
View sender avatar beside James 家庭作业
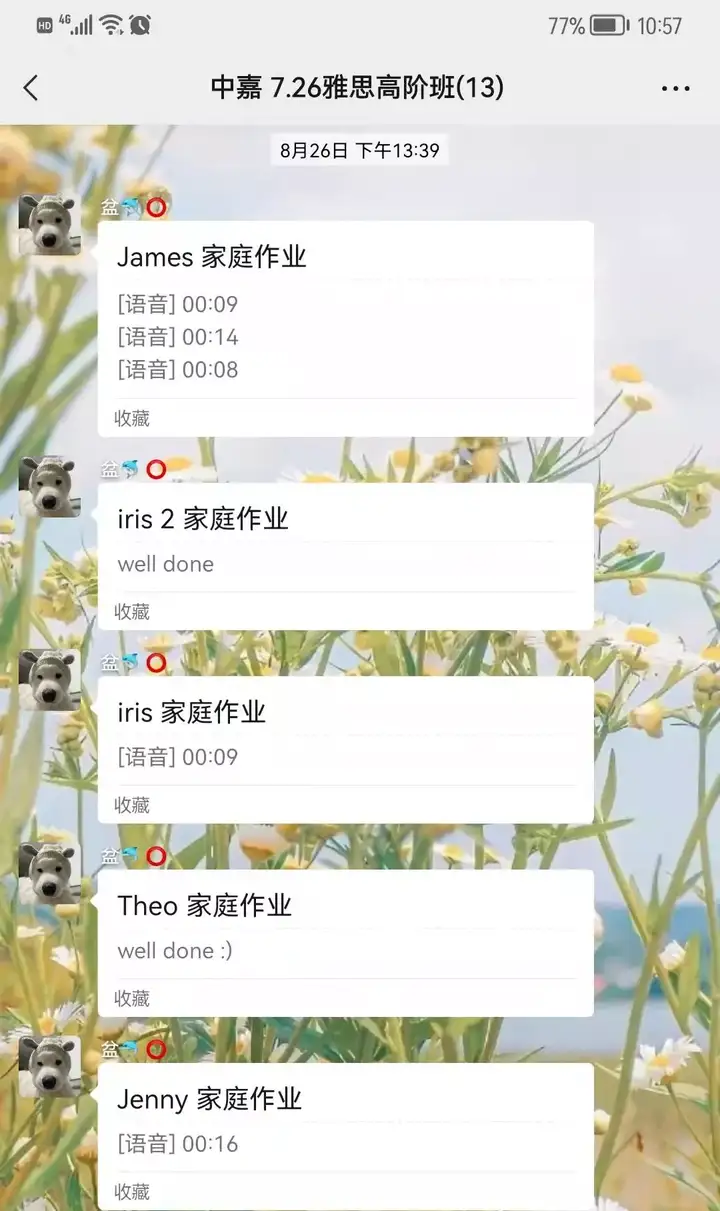point(49,225)
